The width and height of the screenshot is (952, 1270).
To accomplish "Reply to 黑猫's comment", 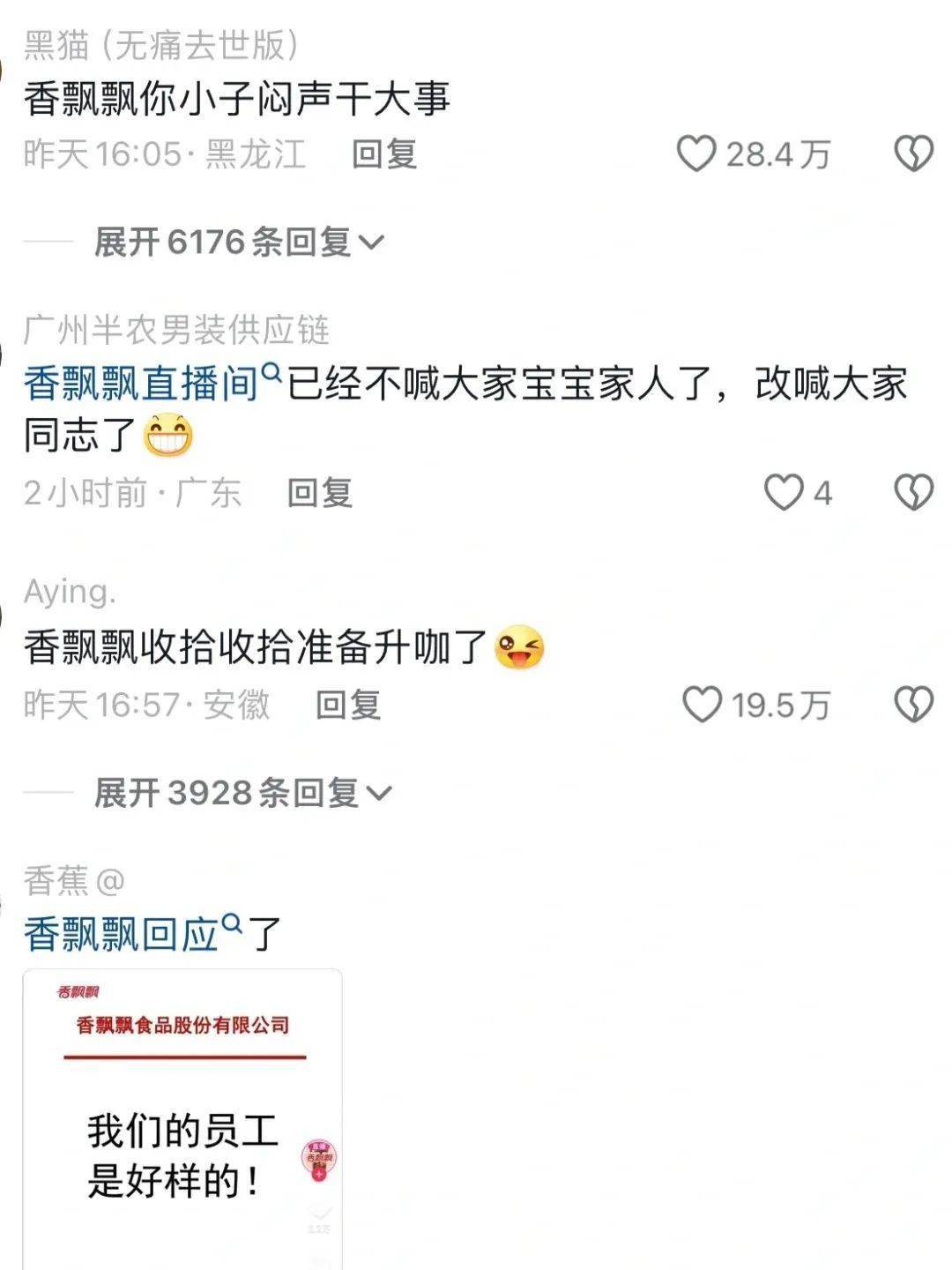I will tap(383, 154).
